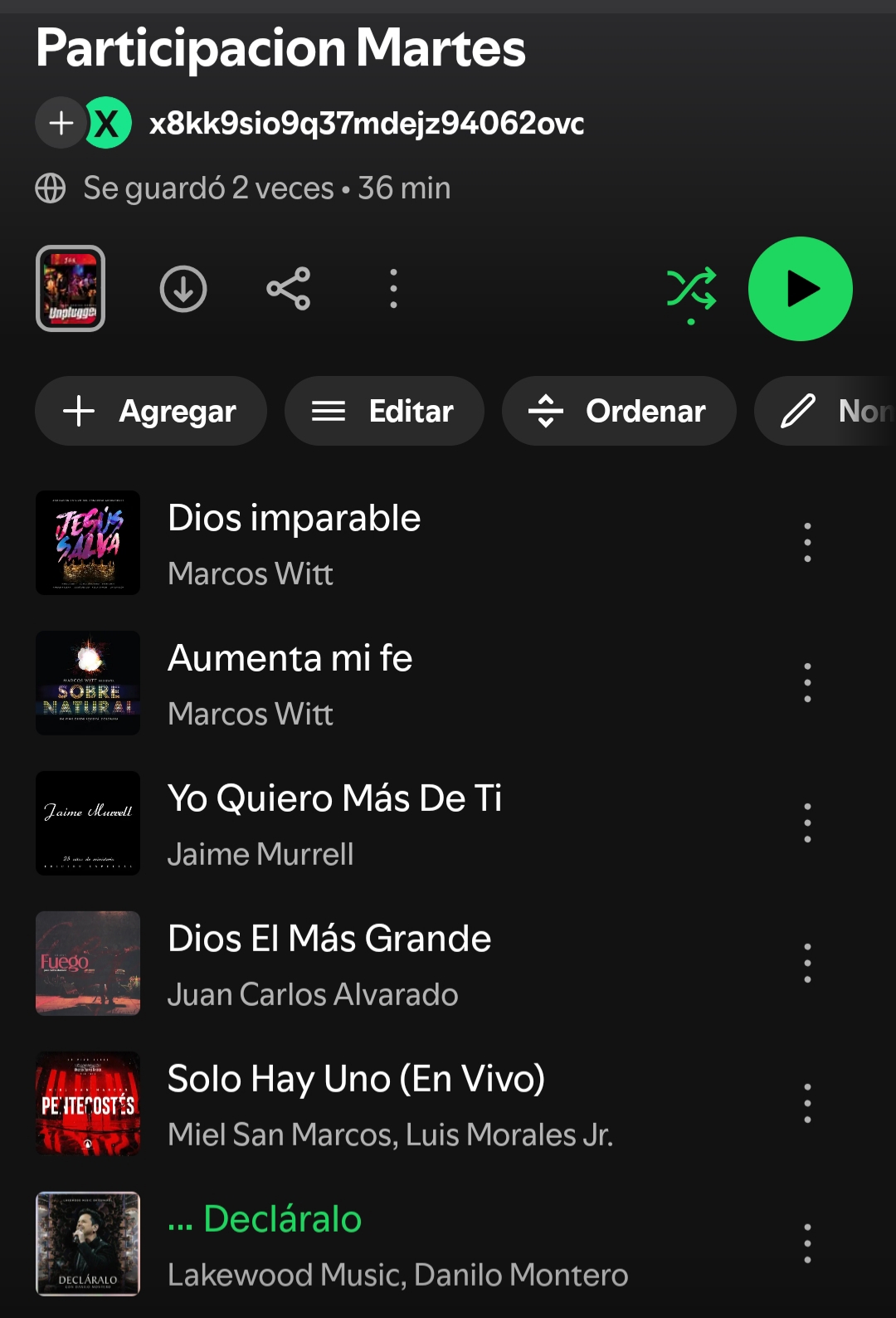Image resolution: width=896 pixels, height=1318 pixels.
Task: Click the Agregar button to add songs
Action: click(150, 410)
